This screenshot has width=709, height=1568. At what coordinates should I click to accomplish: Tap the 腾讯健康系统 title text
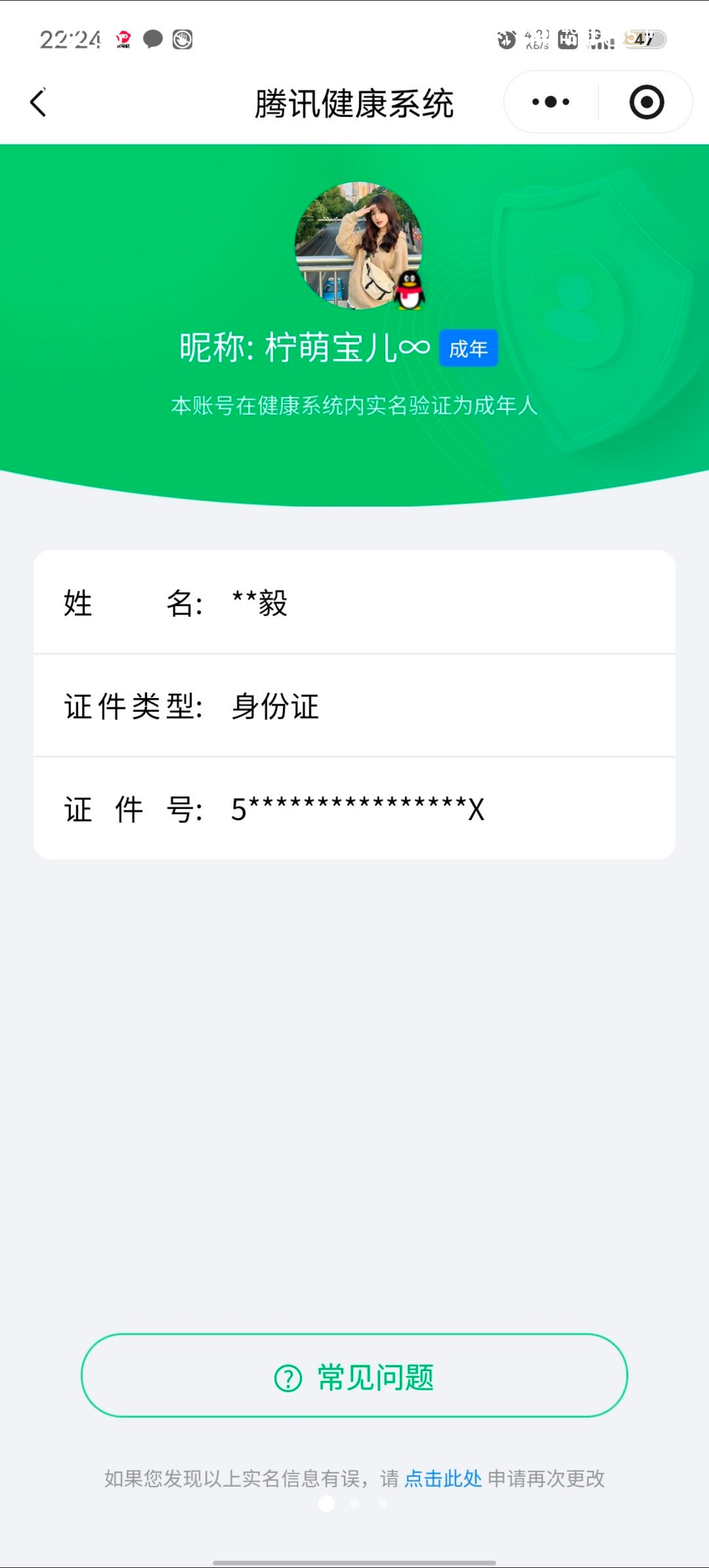pos(354,102)
